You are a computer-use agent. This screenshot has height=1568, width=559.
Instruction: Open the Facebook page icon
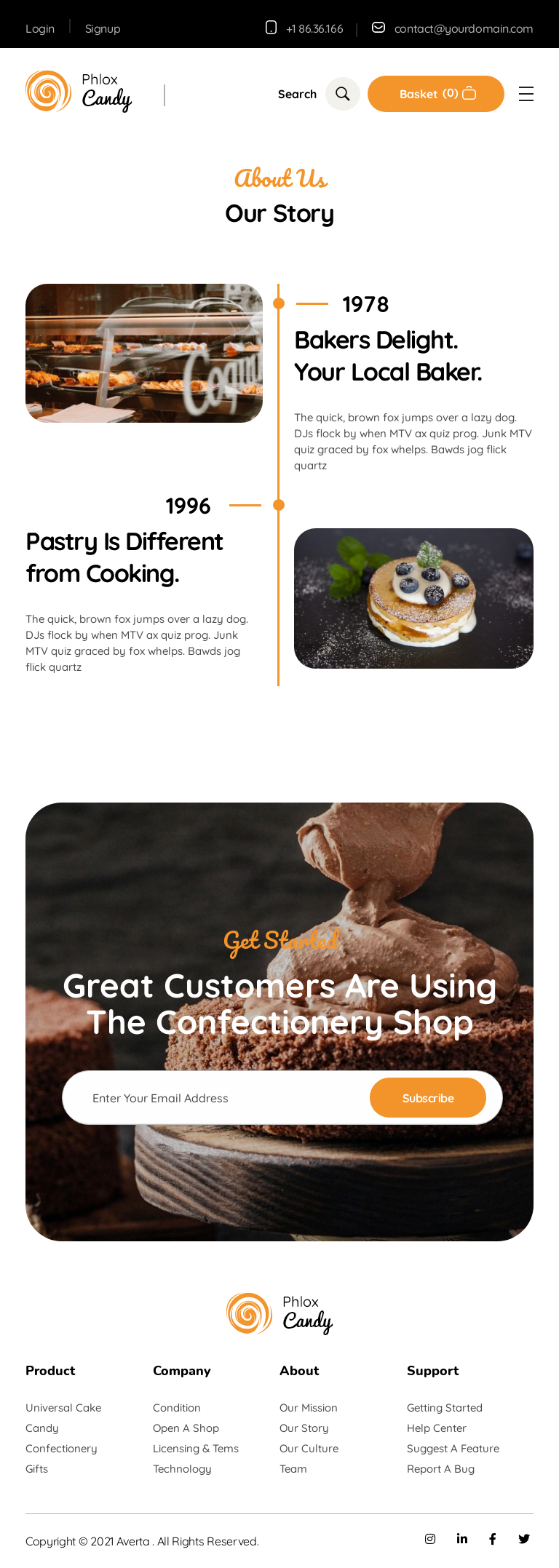click(493, 1539)
